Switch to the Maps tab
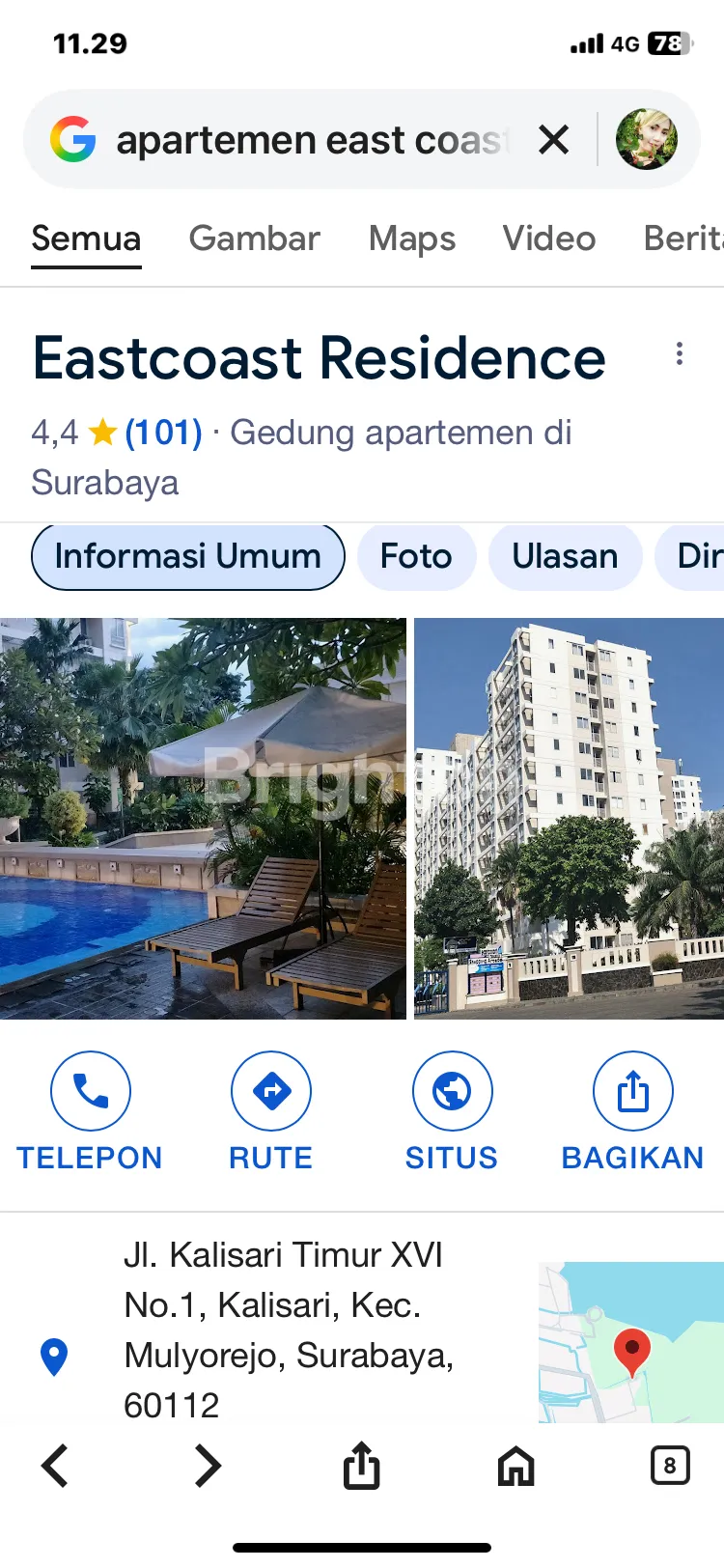The height and width of the screenshot is (1568, 724). [x=411, y=238]
